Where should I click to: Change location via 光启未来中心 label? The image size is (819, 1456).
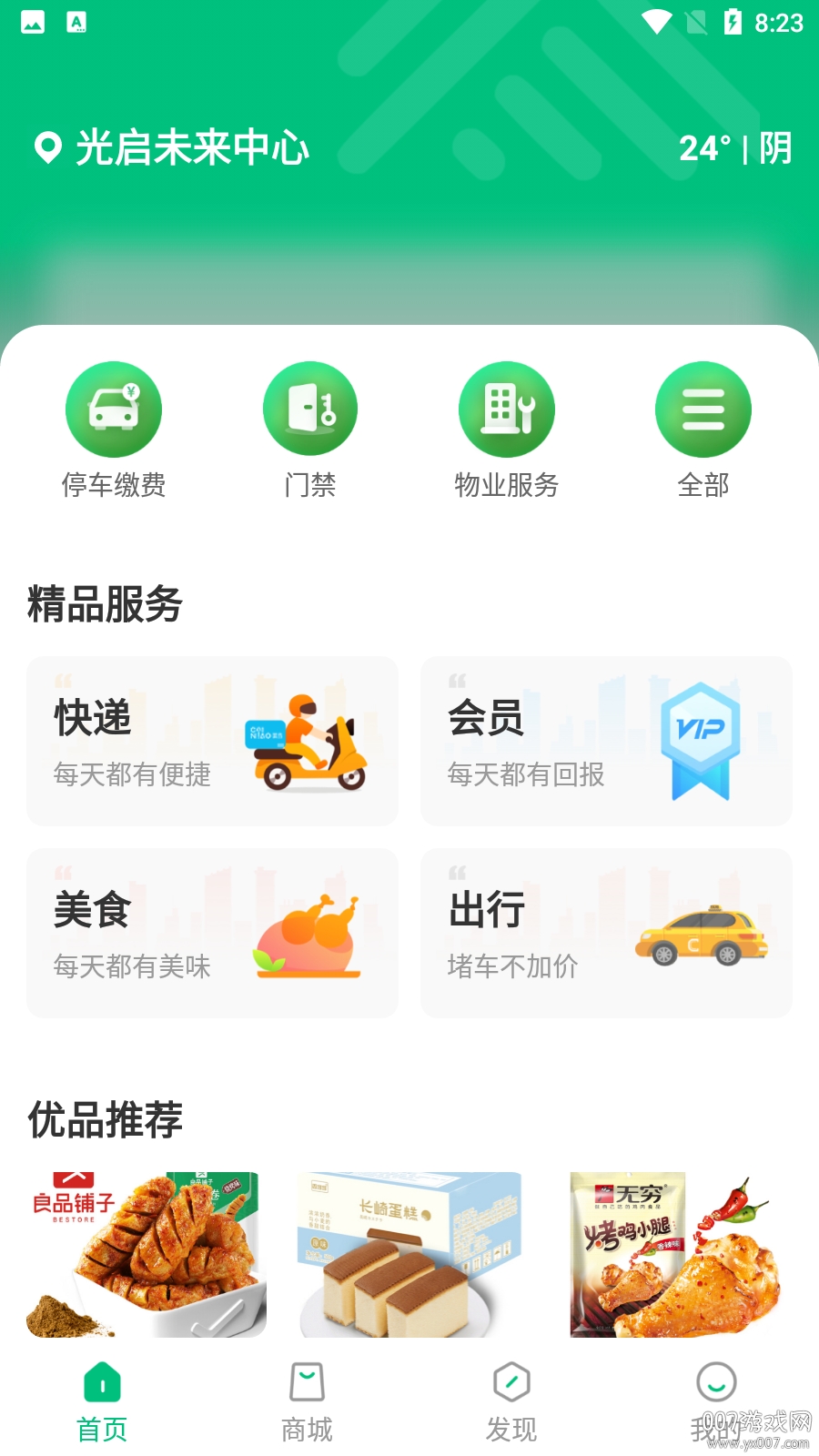click(x=191, y=146)
